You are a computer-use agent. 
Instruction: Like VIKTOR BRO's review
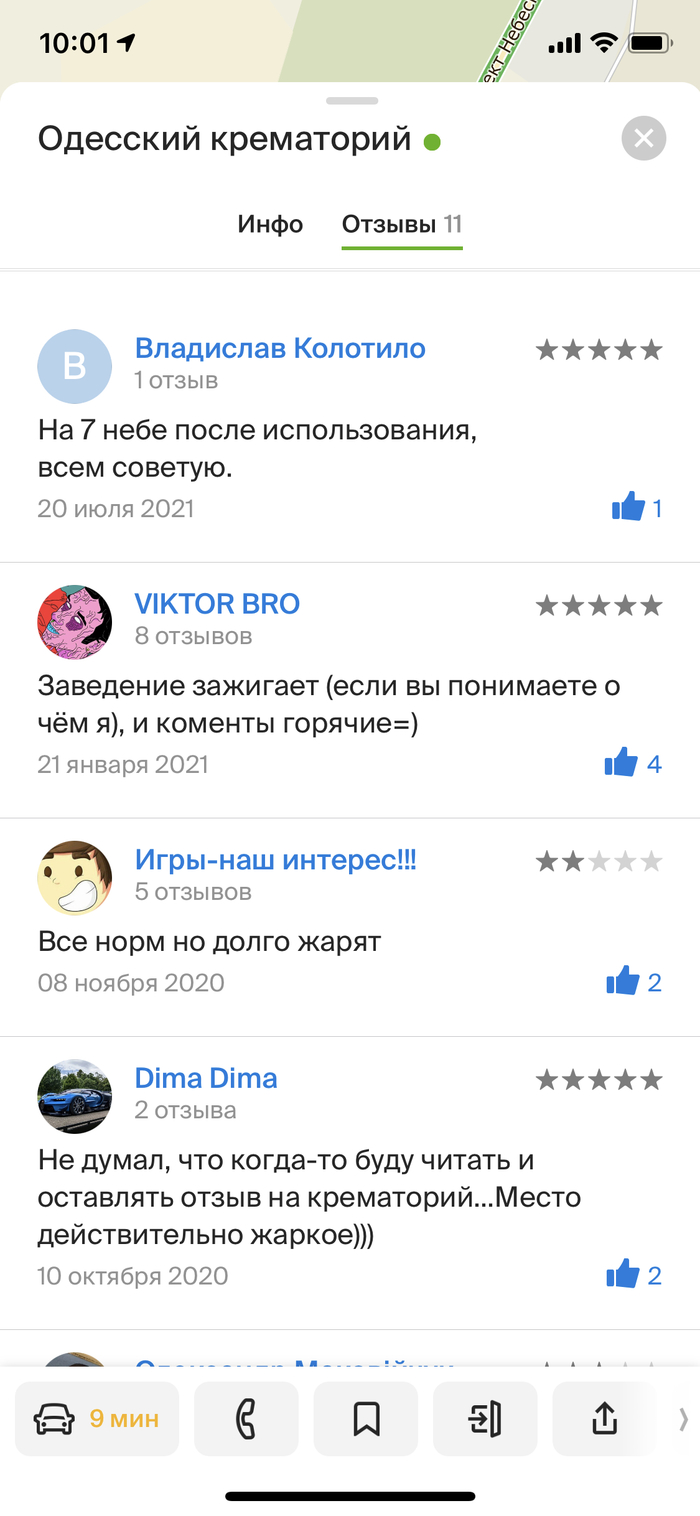[622, 764]
